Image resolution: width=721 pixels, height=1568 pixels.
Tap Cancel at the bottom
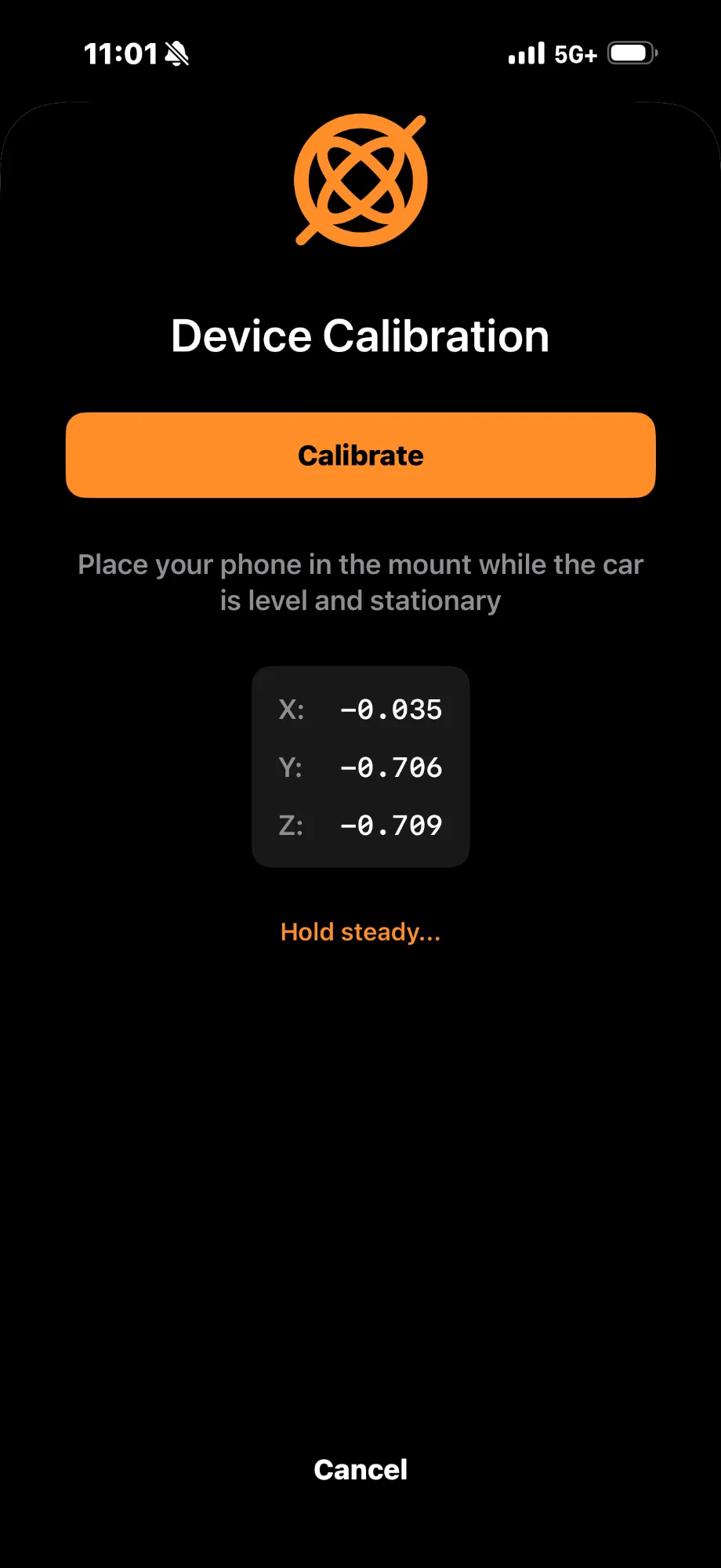[x=360, y=1469]
